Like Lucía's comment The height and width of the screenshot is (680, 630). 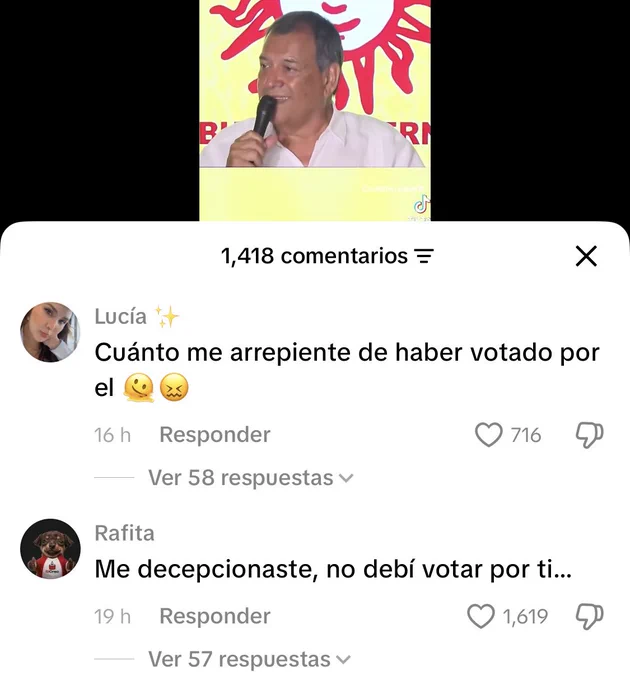point(489,435)
